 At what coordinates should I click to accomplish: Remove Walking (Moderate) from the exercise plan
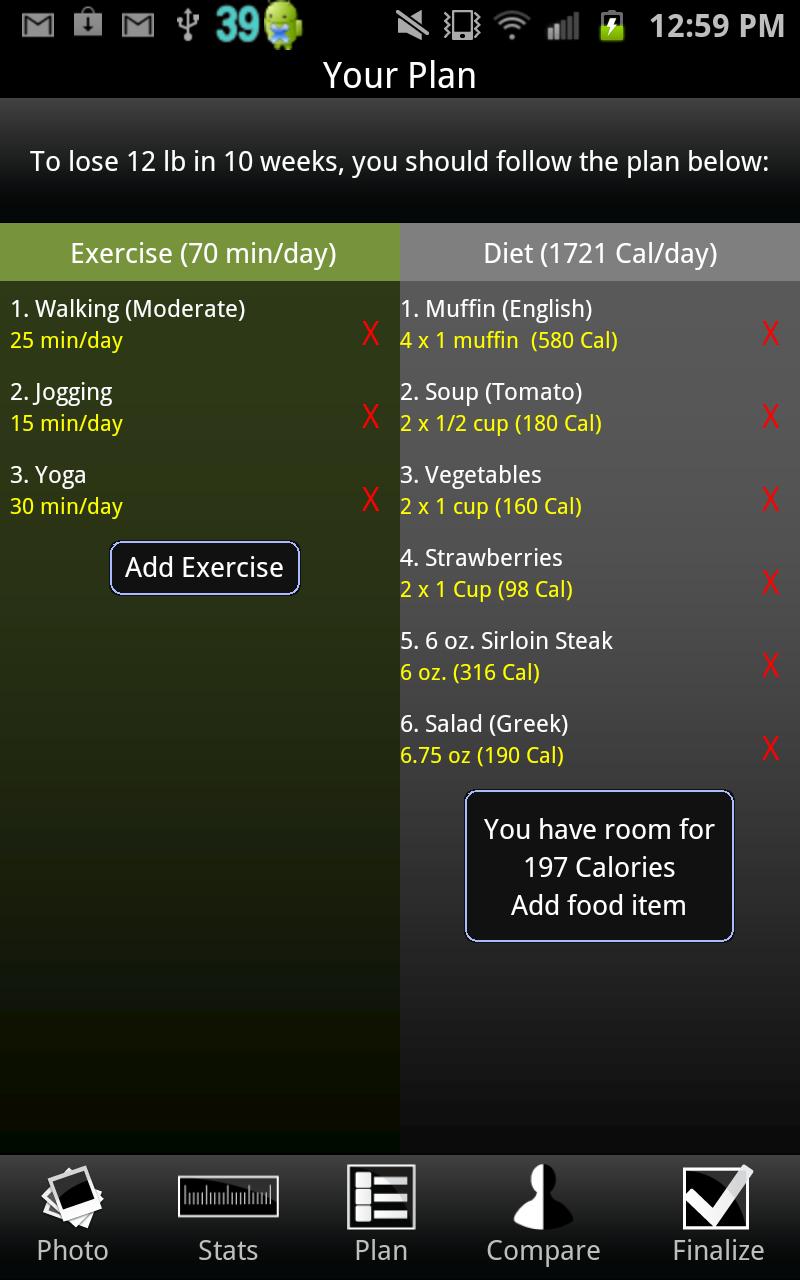(x=371, y=333)
